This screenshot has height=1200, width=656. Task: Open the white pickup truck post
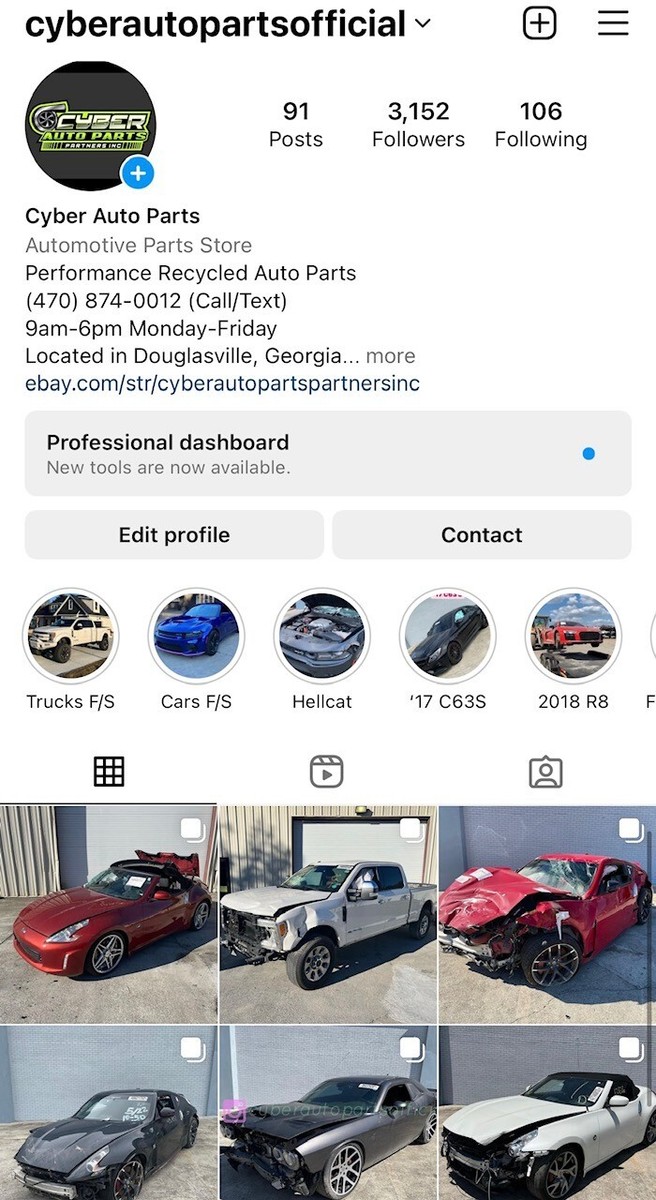click(x=328, y=914)
